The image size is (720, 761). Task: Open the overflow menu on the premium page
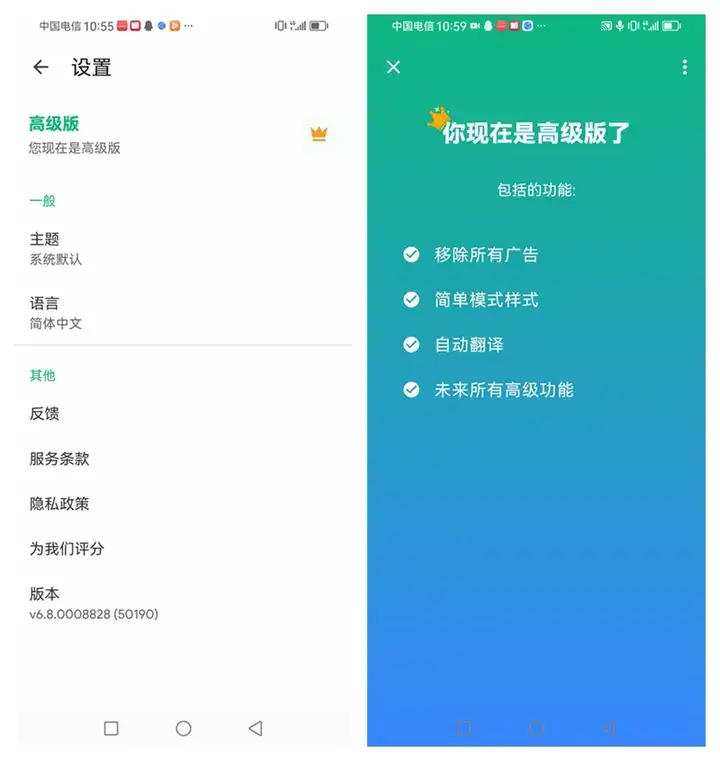(684, 67)
